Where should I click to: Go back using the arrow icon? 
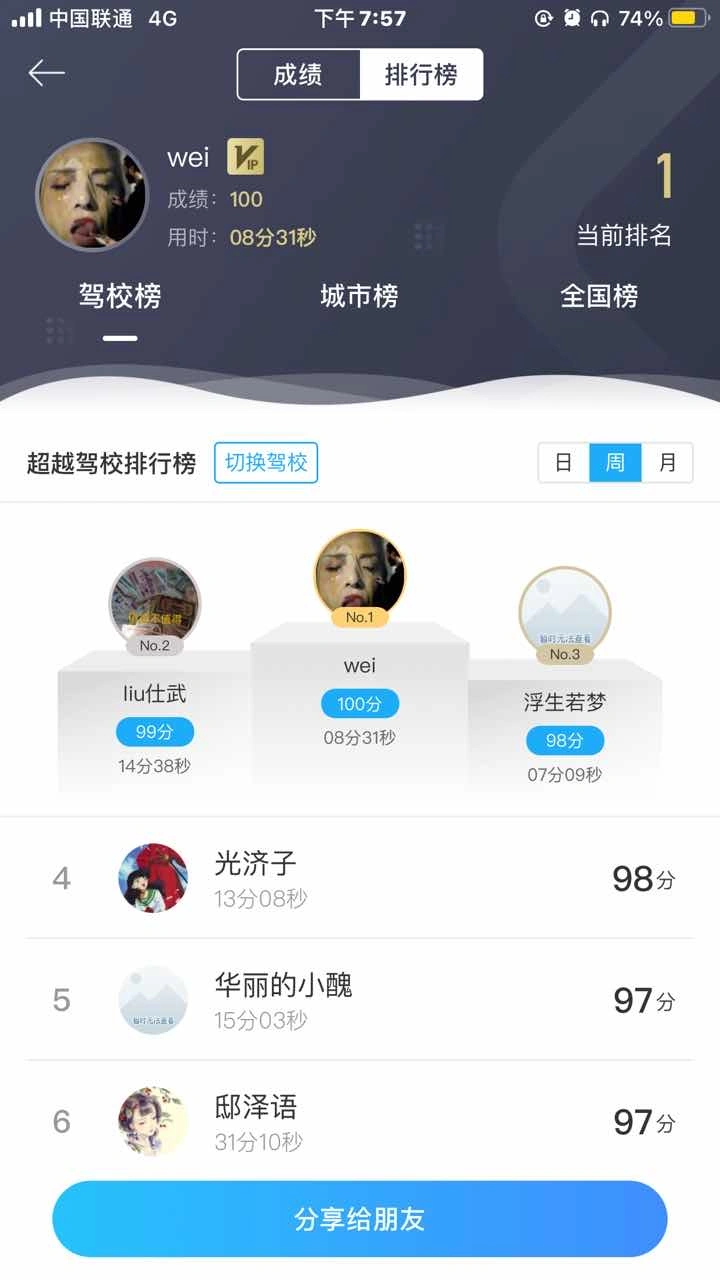pos(46,73)
